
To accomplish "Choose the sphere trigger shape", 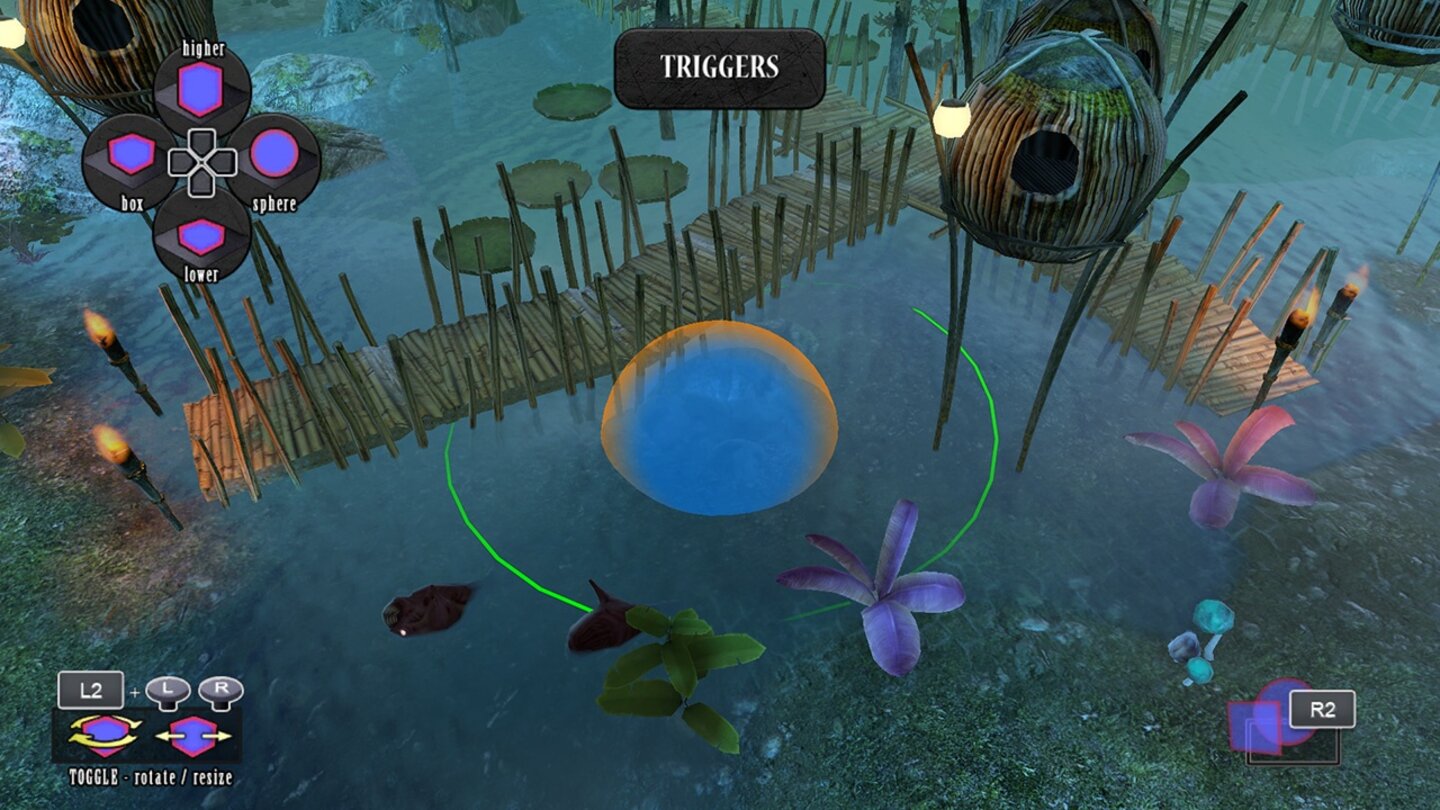I will click(x=274, y=155).
